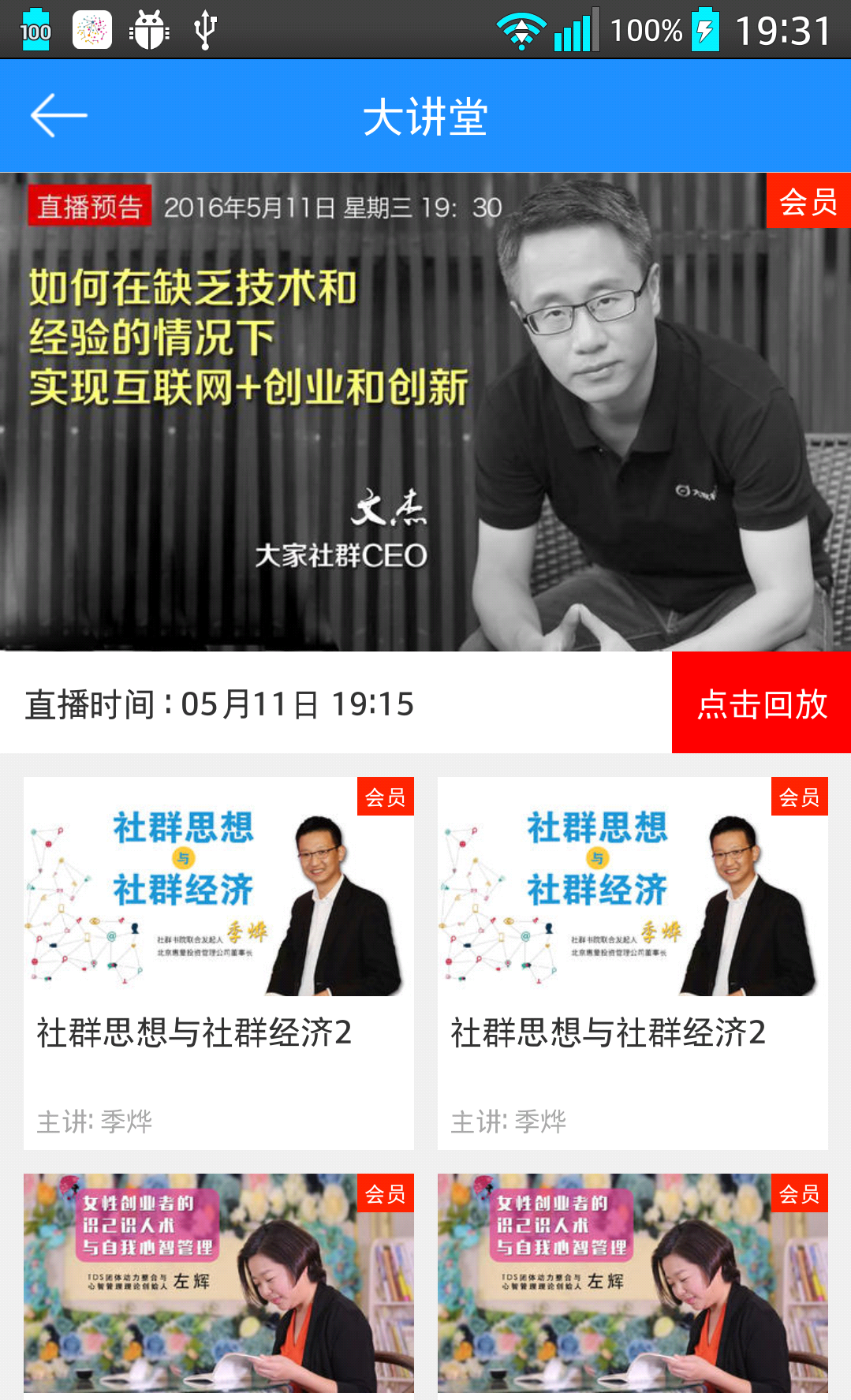Tap 点击回放 to replay the live broadcast

[x=761, y=703]
